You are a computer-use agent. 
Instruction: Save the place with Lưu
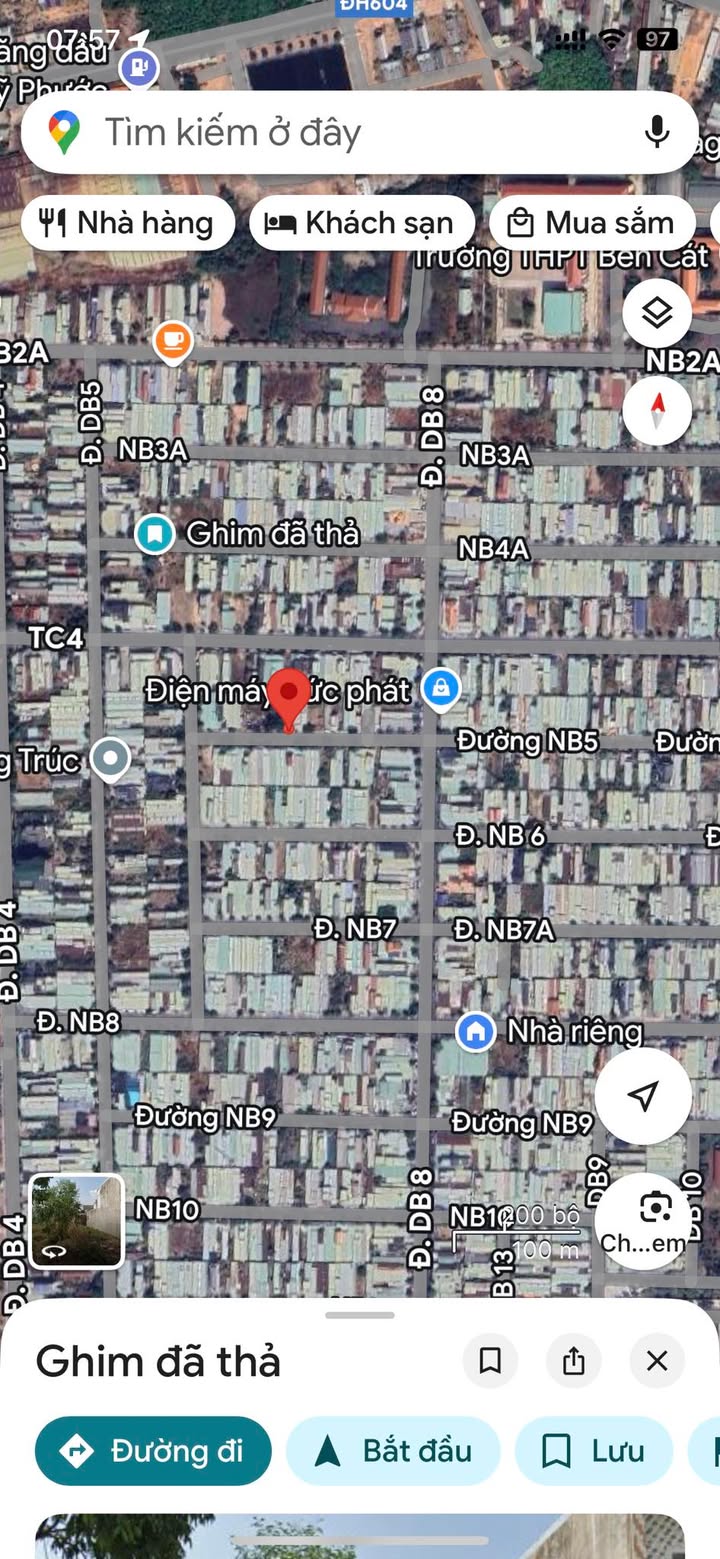point(594,1451)
